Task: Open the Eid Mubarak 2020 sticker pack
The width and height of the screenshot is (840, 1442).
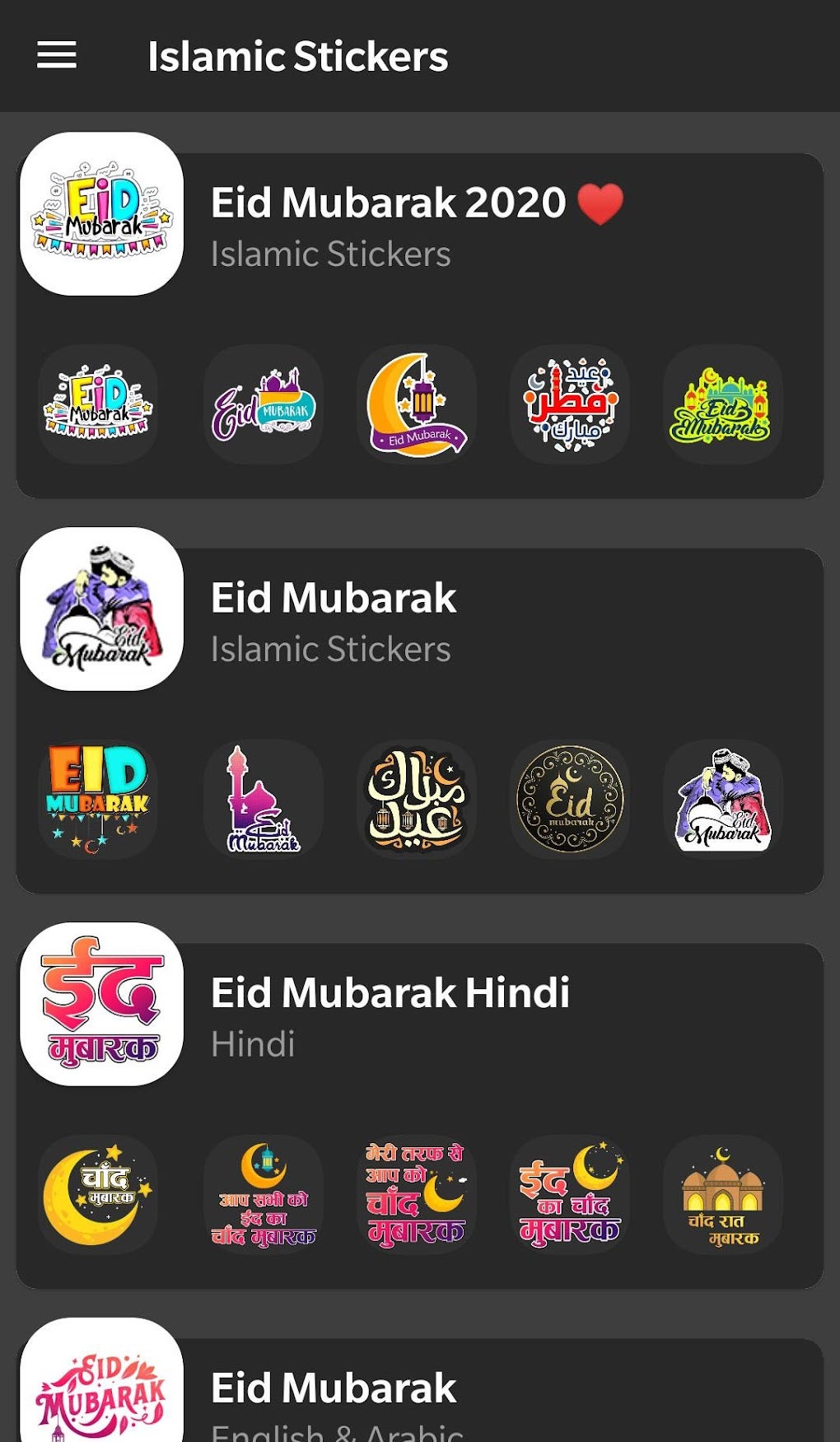Action: tap(420, 325)
